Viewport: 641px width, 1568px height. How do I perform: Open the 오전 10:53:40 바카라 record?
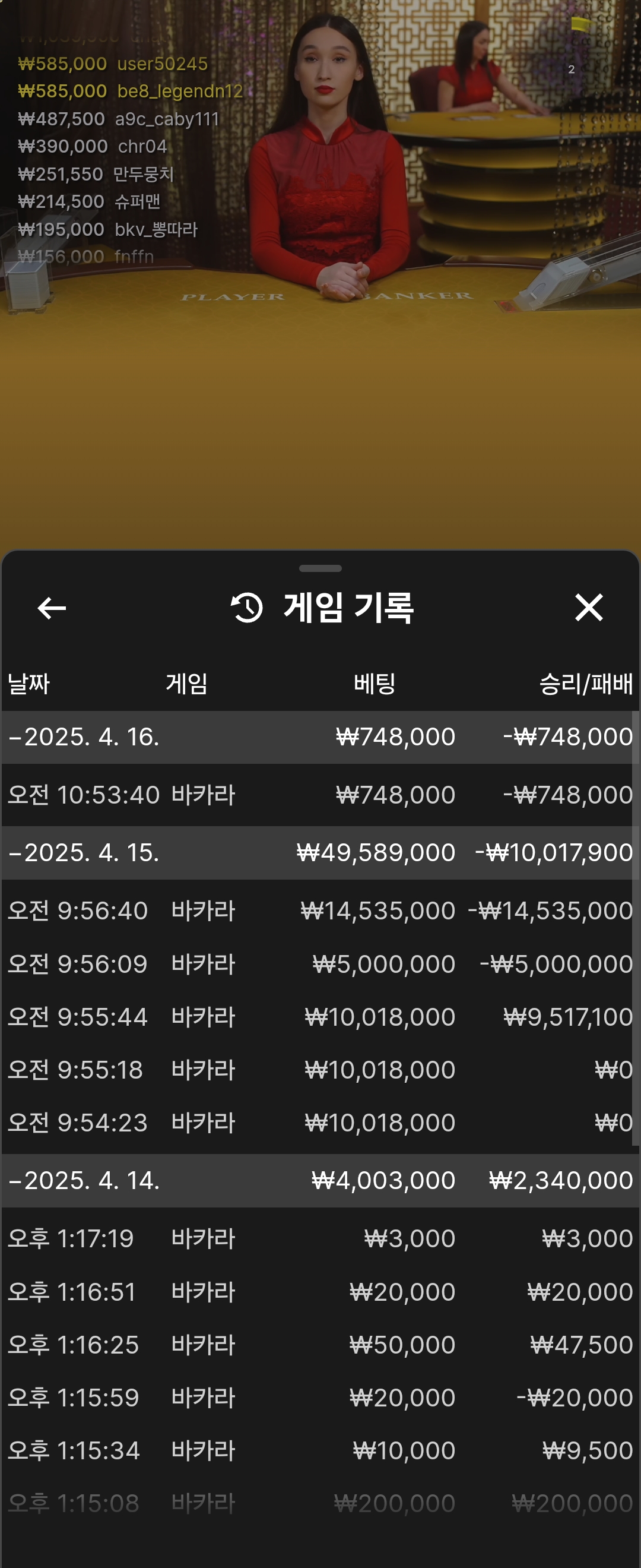320,794
